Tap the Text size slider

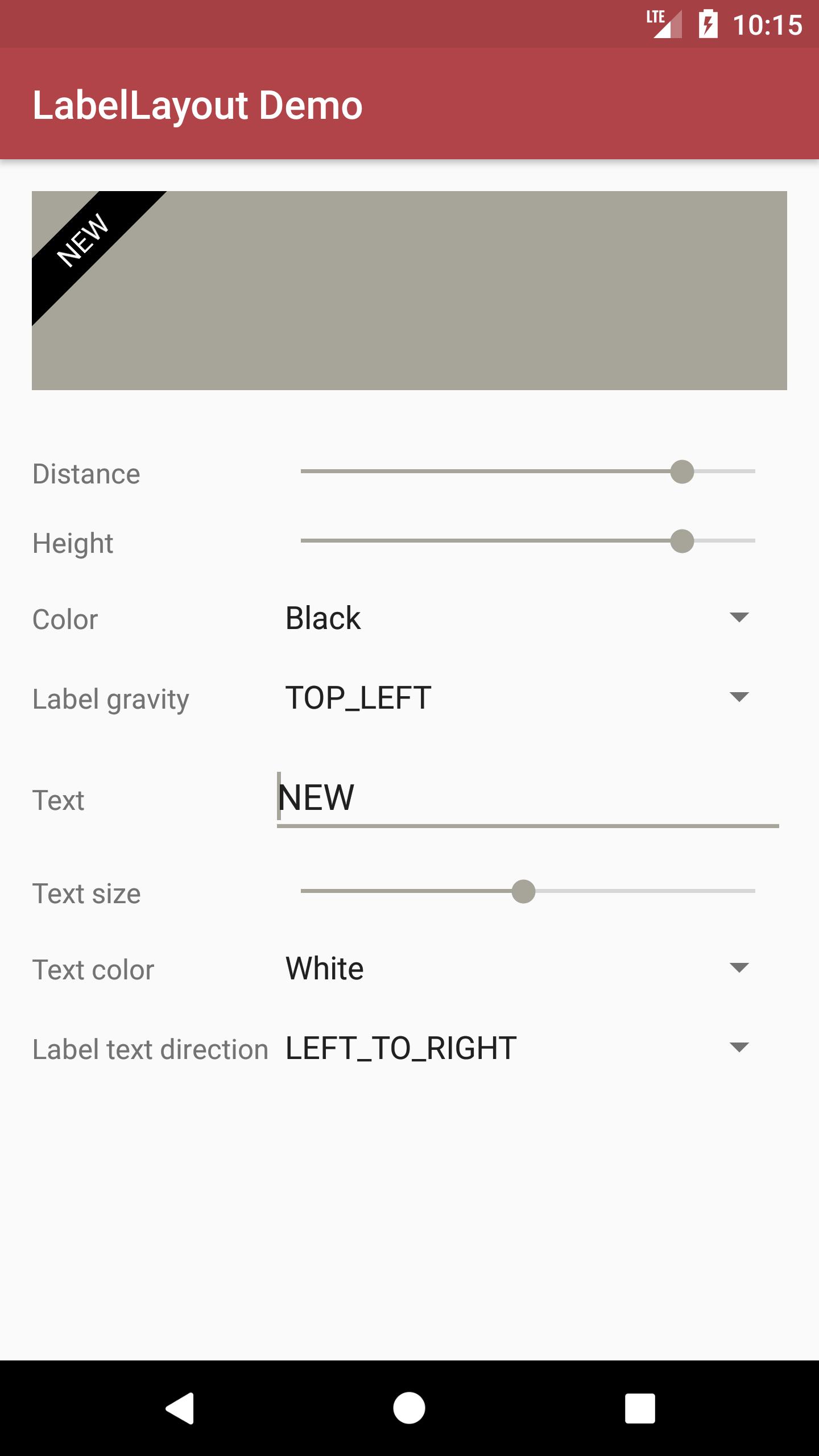click(528, 891)
